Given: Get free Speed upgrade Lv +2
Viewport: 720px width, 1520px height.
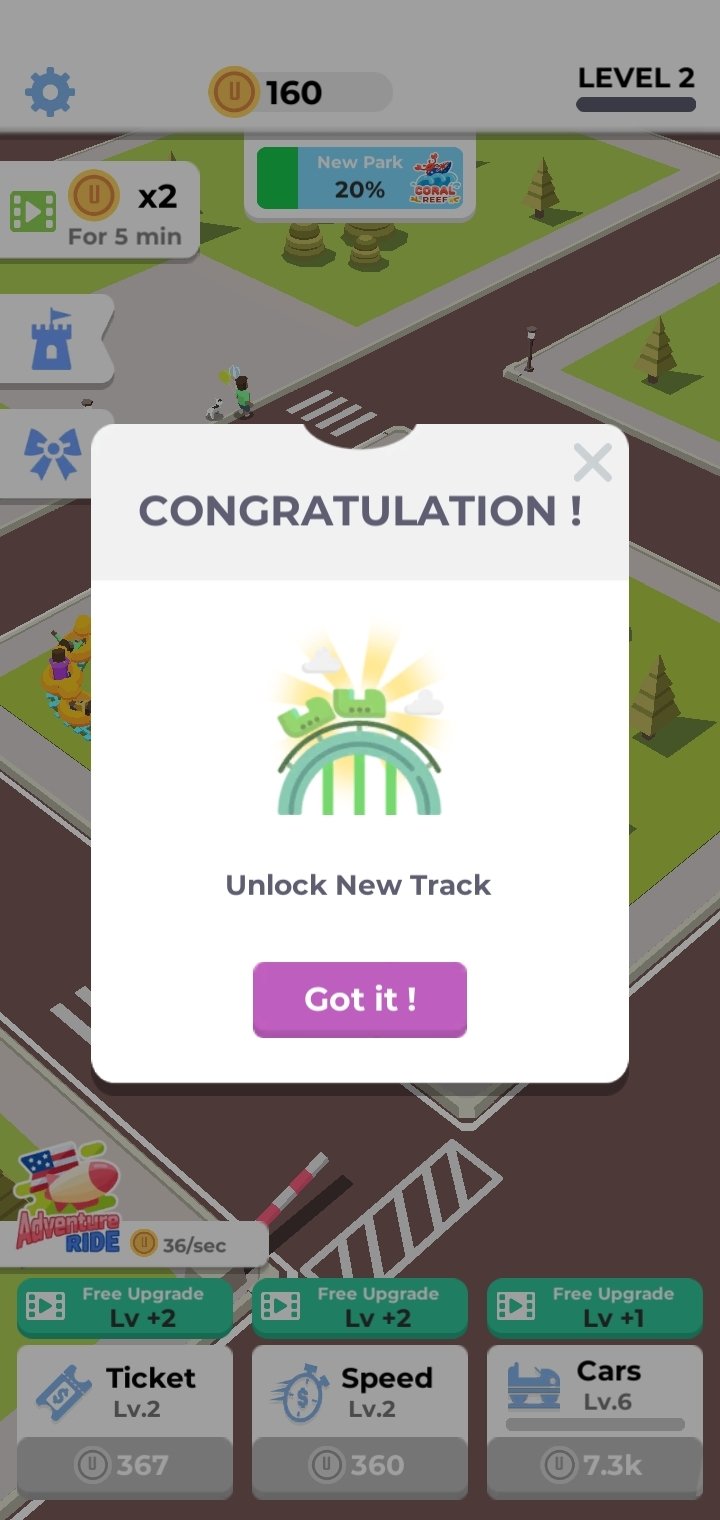Looking at the screenshot, I should (360, 1307).
